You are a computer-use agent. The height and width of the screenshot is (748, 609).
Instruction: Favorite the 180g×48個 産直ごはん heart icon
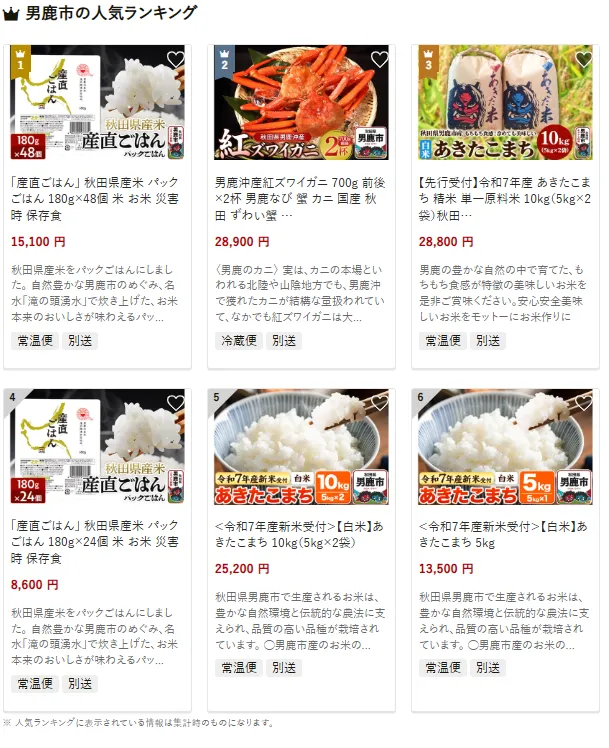(176, 60)
